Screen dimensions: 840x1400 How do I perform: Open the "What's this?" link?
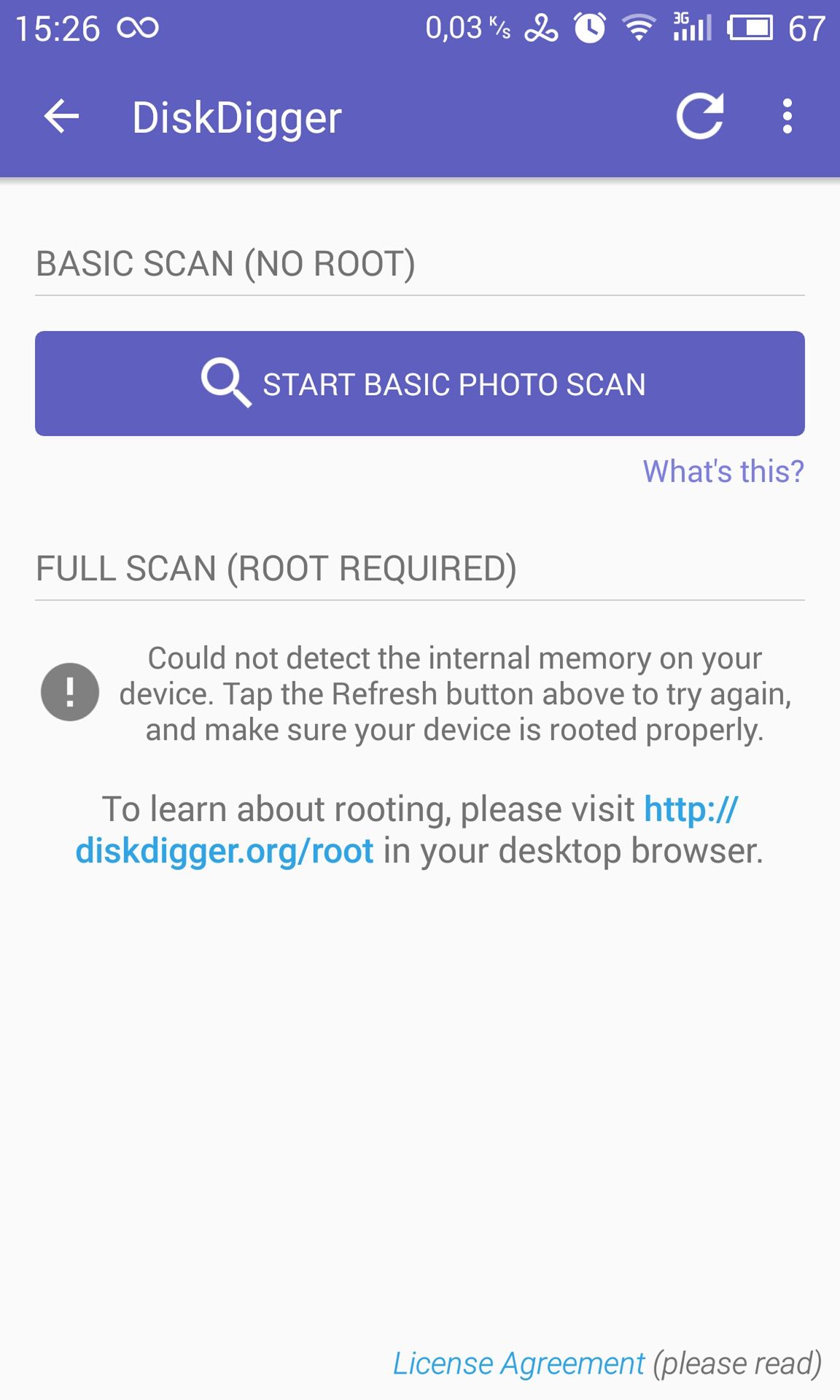[723, 472]
